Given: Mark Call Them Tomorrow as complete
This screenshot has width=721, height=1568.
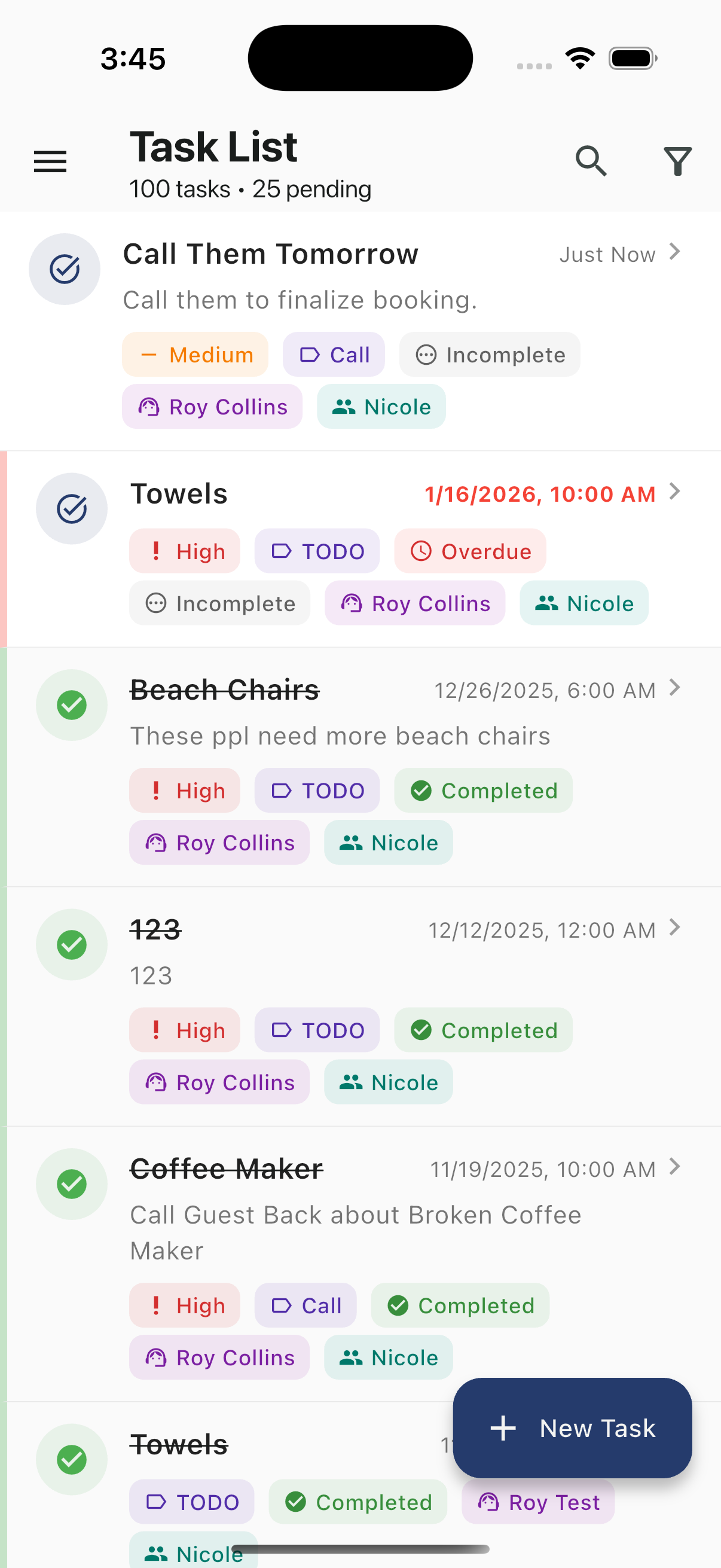Looking at the screenshot, I should point(65,269).
